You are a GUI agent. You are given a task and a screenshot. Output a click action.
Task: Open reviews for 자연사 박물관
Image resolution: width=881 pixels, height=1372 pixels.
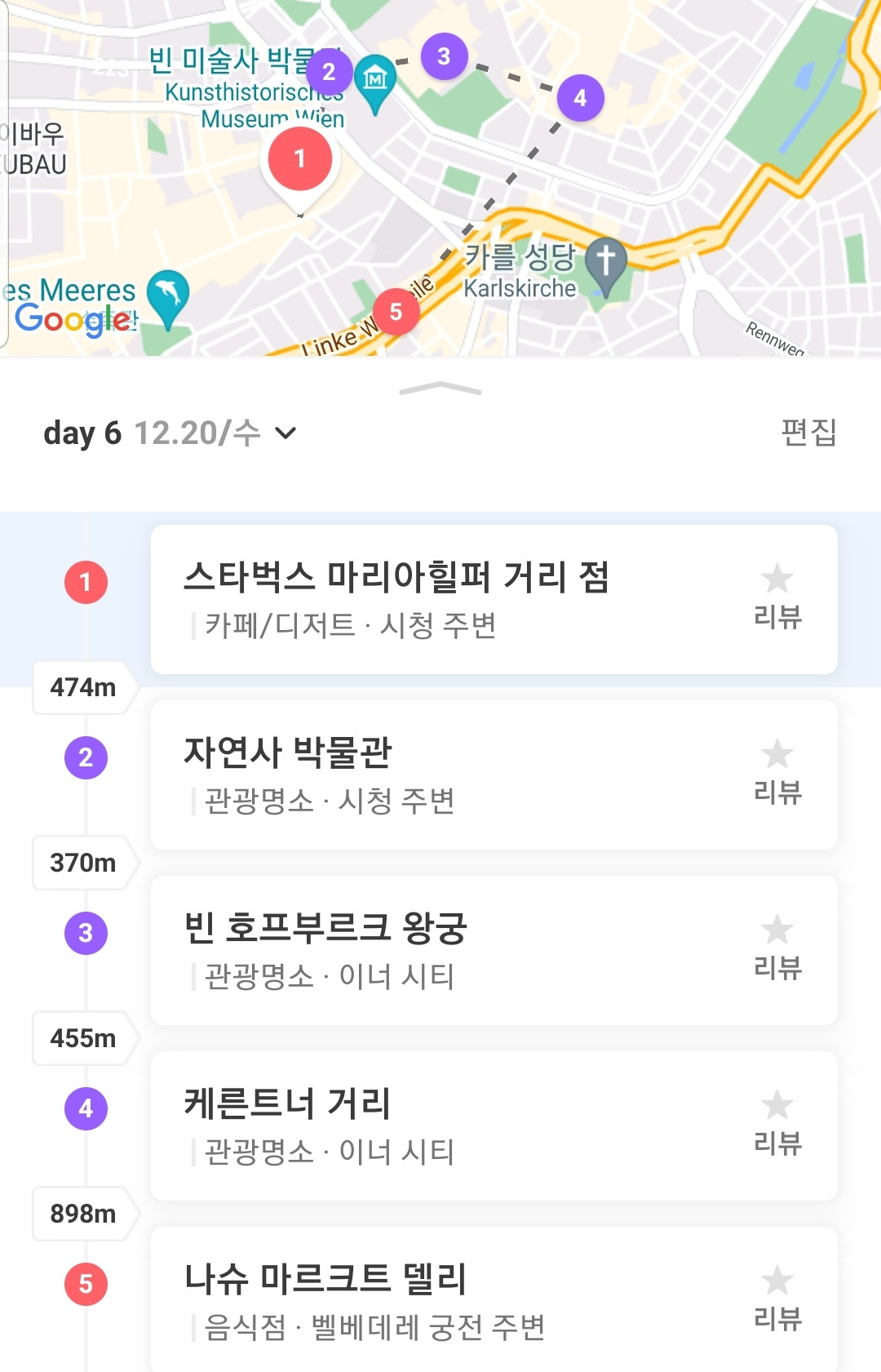coord(777,773)
